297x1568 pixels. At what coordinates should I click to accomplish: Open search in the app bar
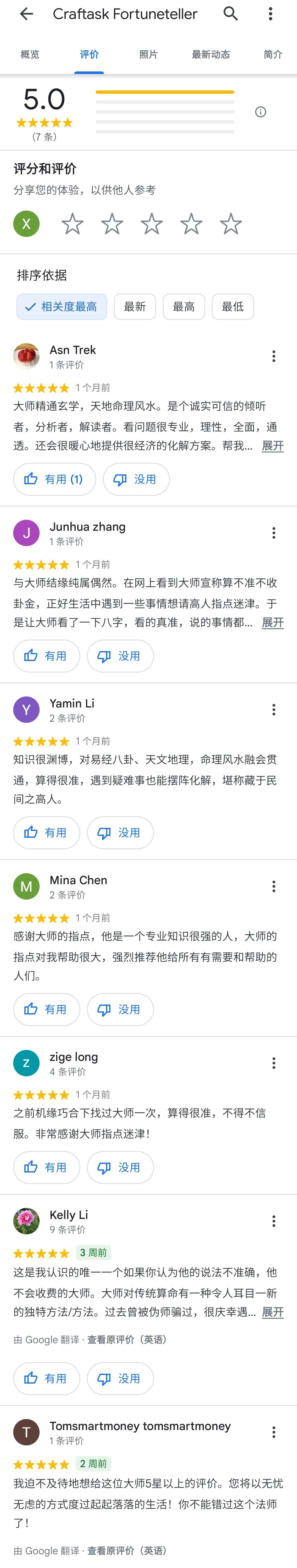(x=230, y=14)
